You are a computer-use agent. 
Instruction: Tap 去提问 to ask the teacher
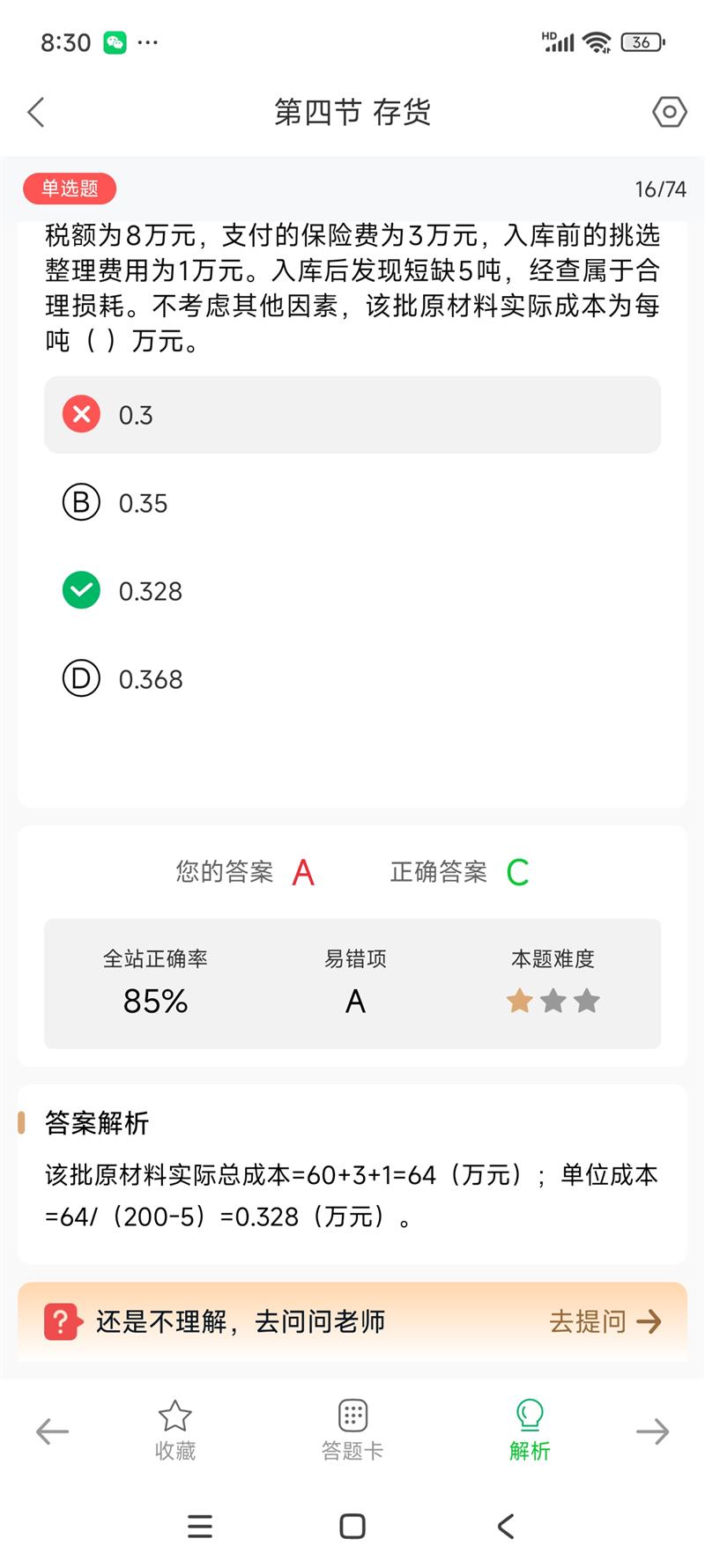pyautogui.click(x=604, y=1321)
